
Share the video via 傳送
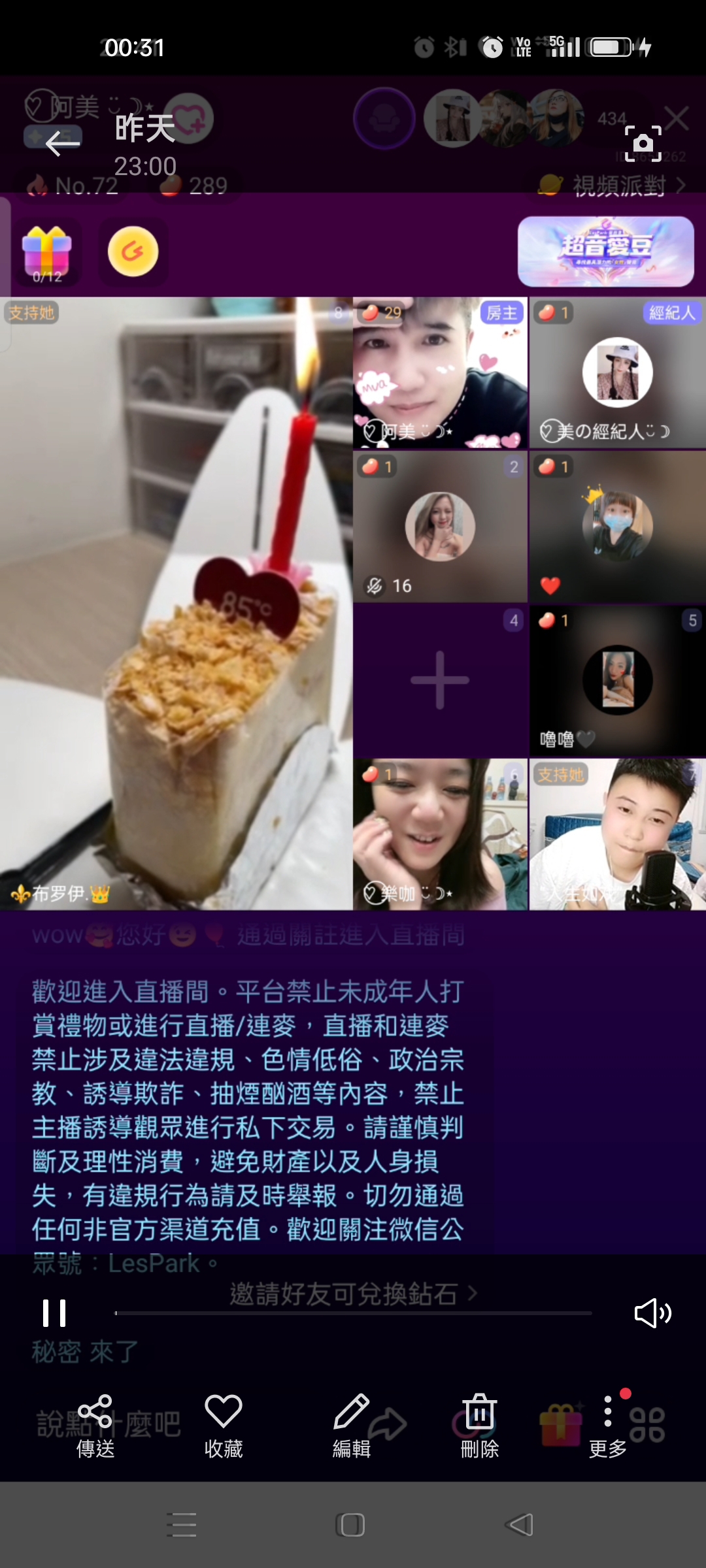pyautogui.click(x=95, y=1426)
